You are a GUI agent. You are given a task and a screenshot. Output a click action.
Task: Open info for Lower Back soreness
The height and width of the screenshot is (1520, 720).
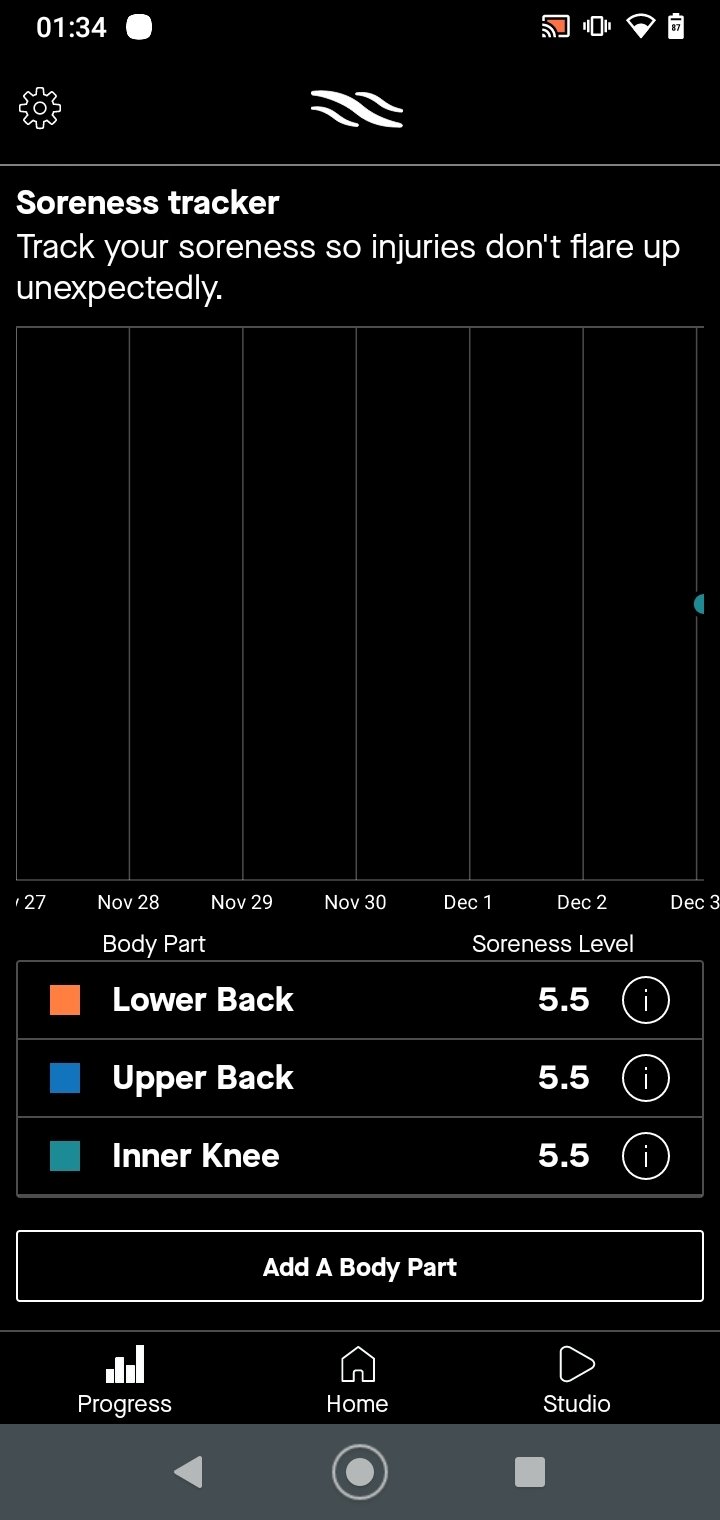point(645,1000)
